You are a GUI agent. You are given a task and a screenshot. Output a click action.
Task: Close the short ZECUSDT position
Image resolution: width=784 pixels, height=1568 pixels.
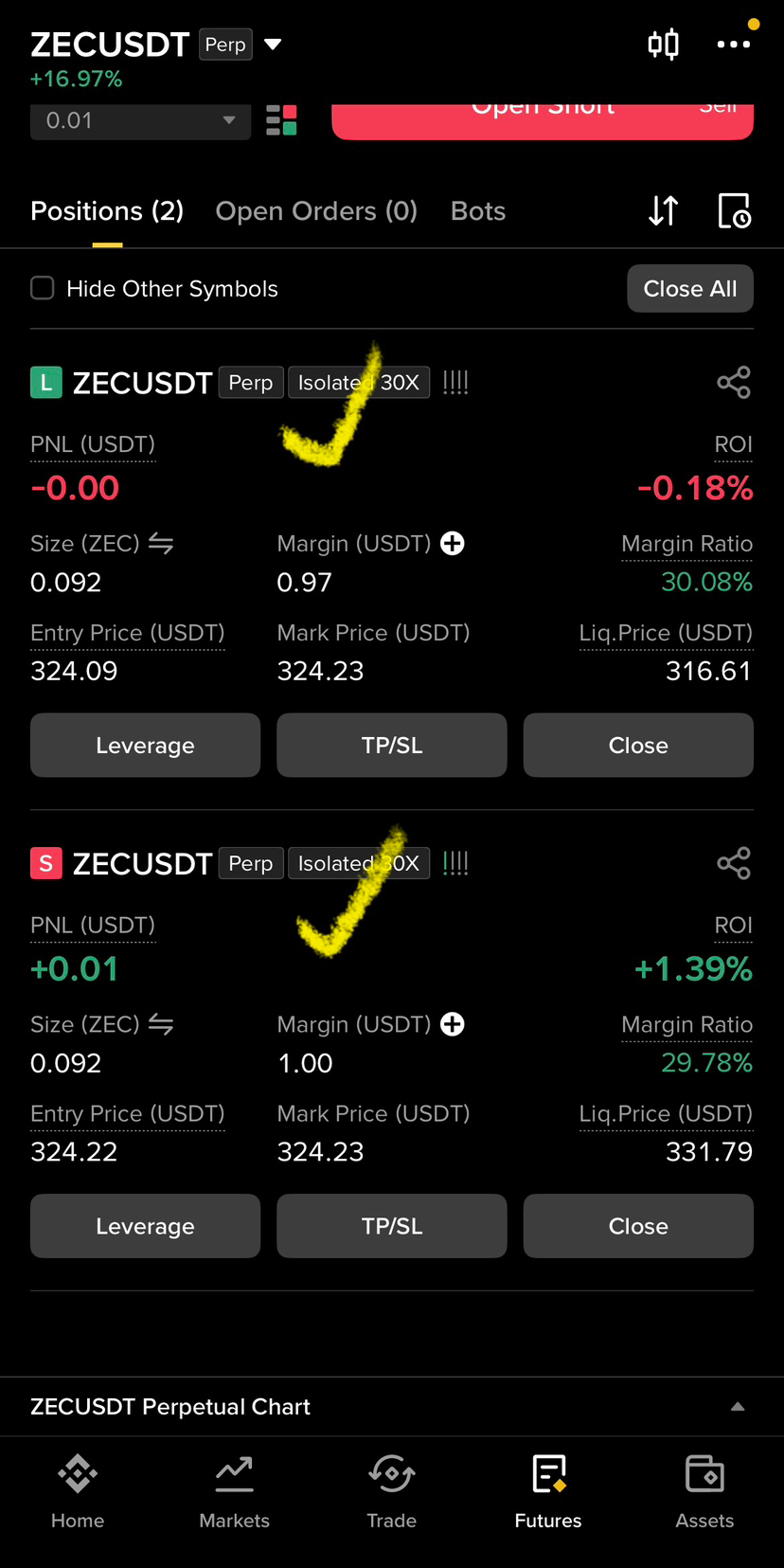(638, 1226)
